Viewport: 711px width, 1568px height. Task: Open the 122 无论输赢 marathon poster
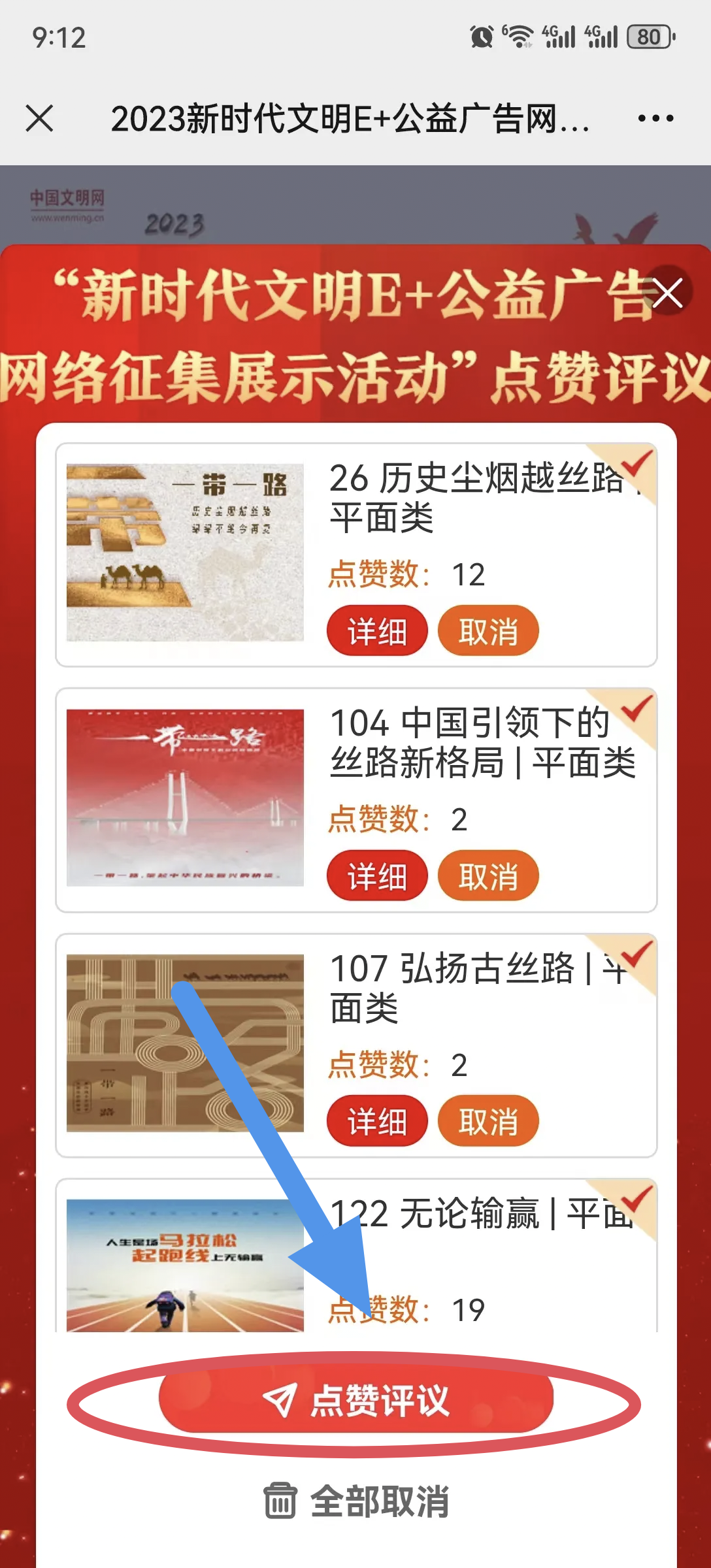pyautogui.click(x=185, y=1266)
